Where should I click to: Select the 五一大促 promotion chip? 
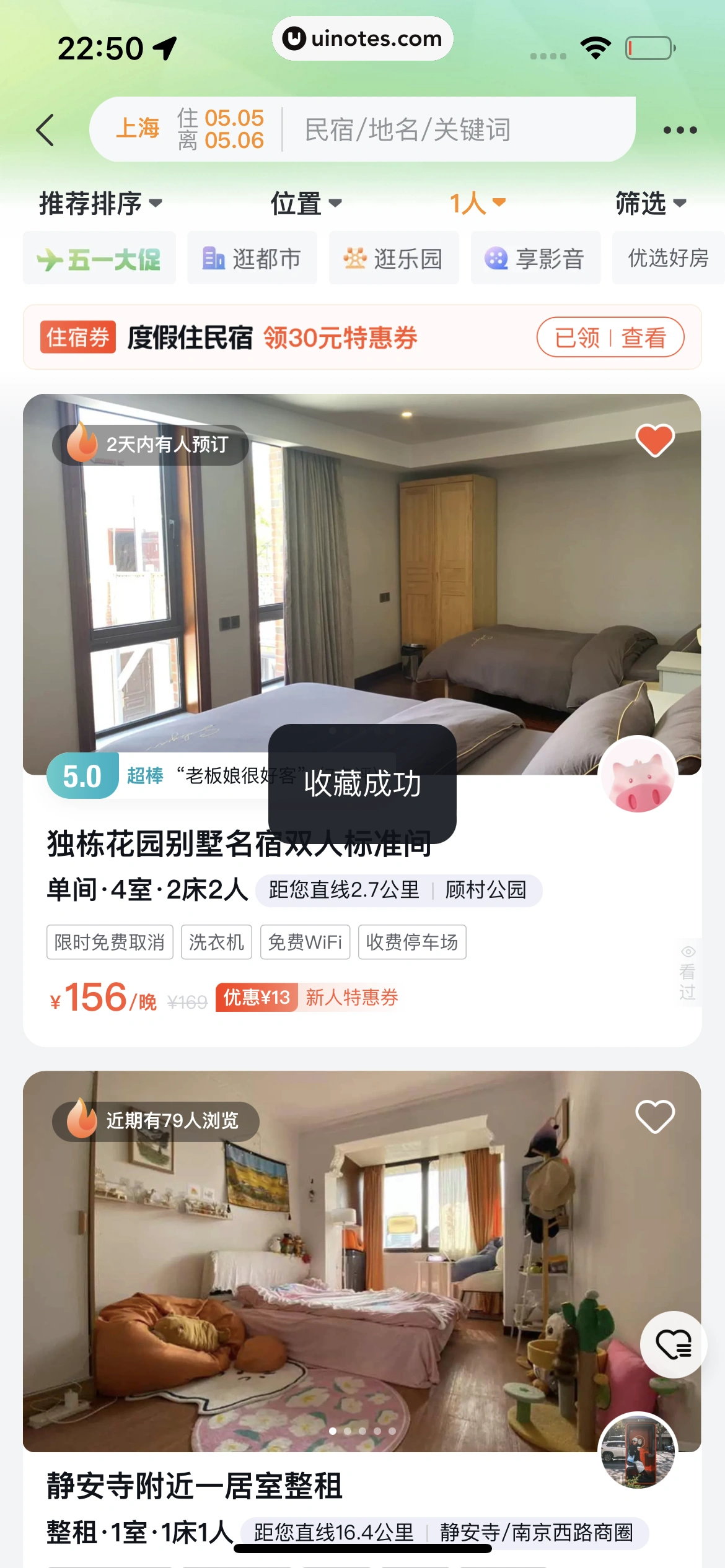(99, 258)
